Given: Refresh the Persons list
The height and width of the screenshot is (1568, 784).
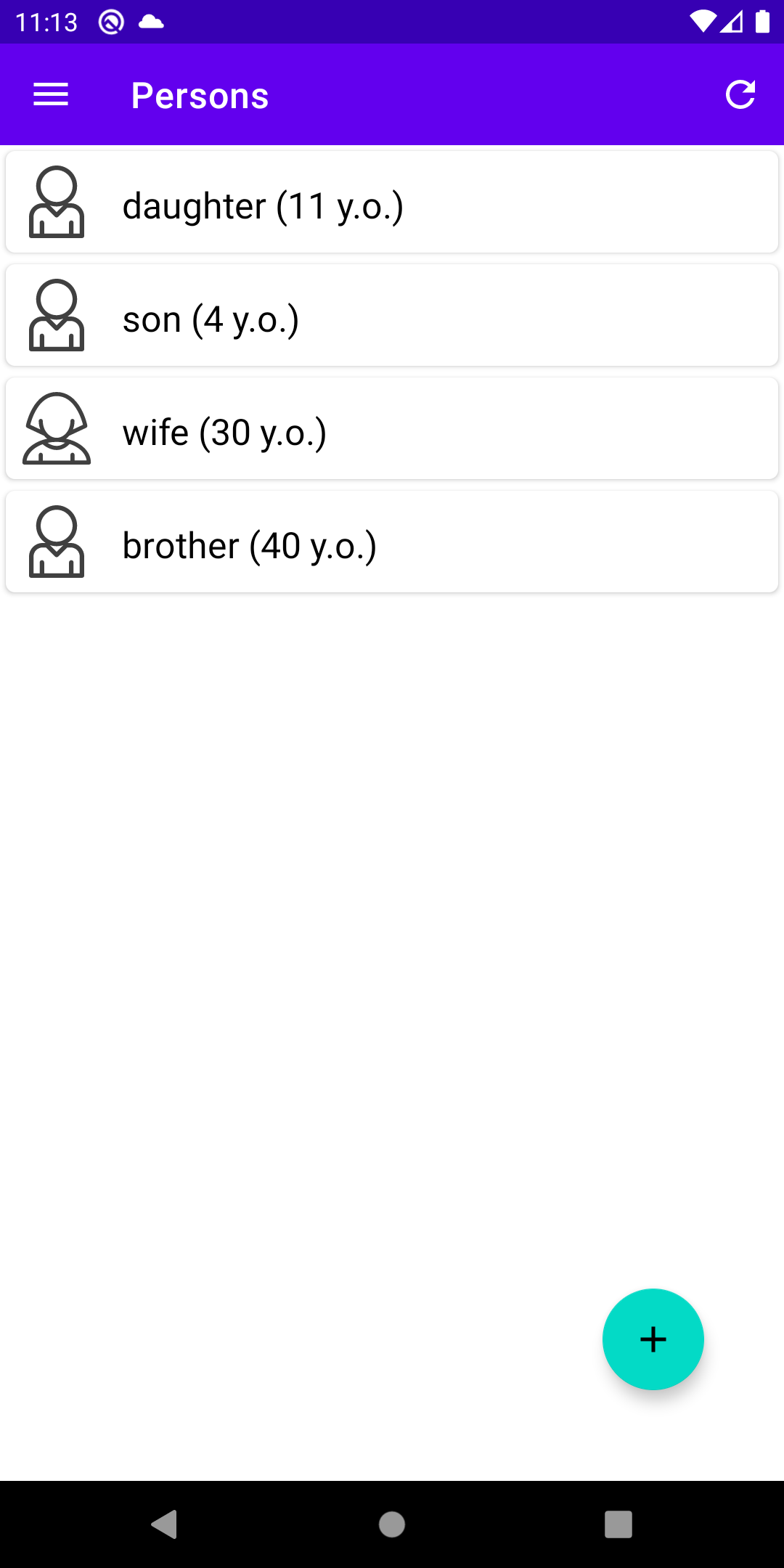Looking at the screenshot, I should click(740, 95).
